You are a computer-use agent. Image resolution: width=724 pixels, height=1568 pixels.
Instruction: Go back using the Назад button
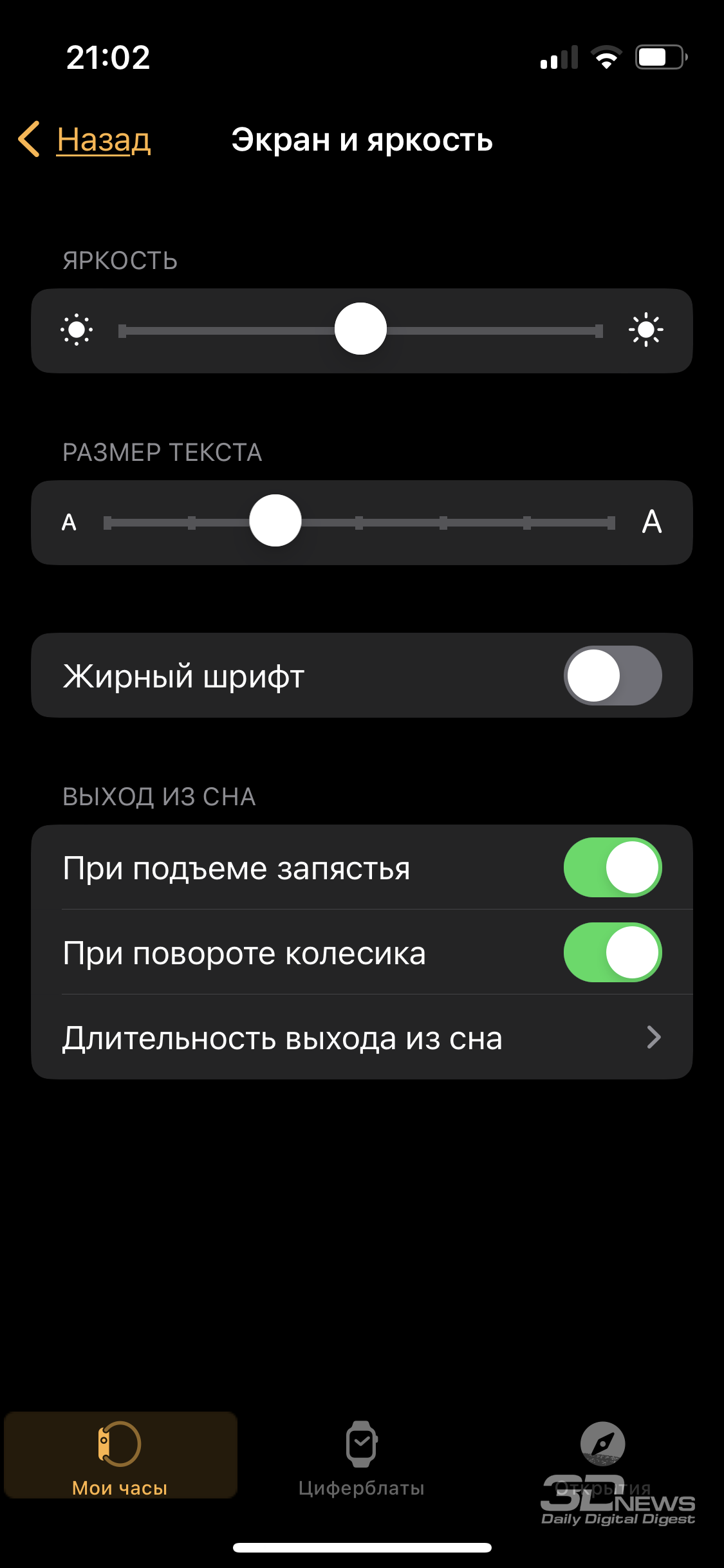click(84, 139)
